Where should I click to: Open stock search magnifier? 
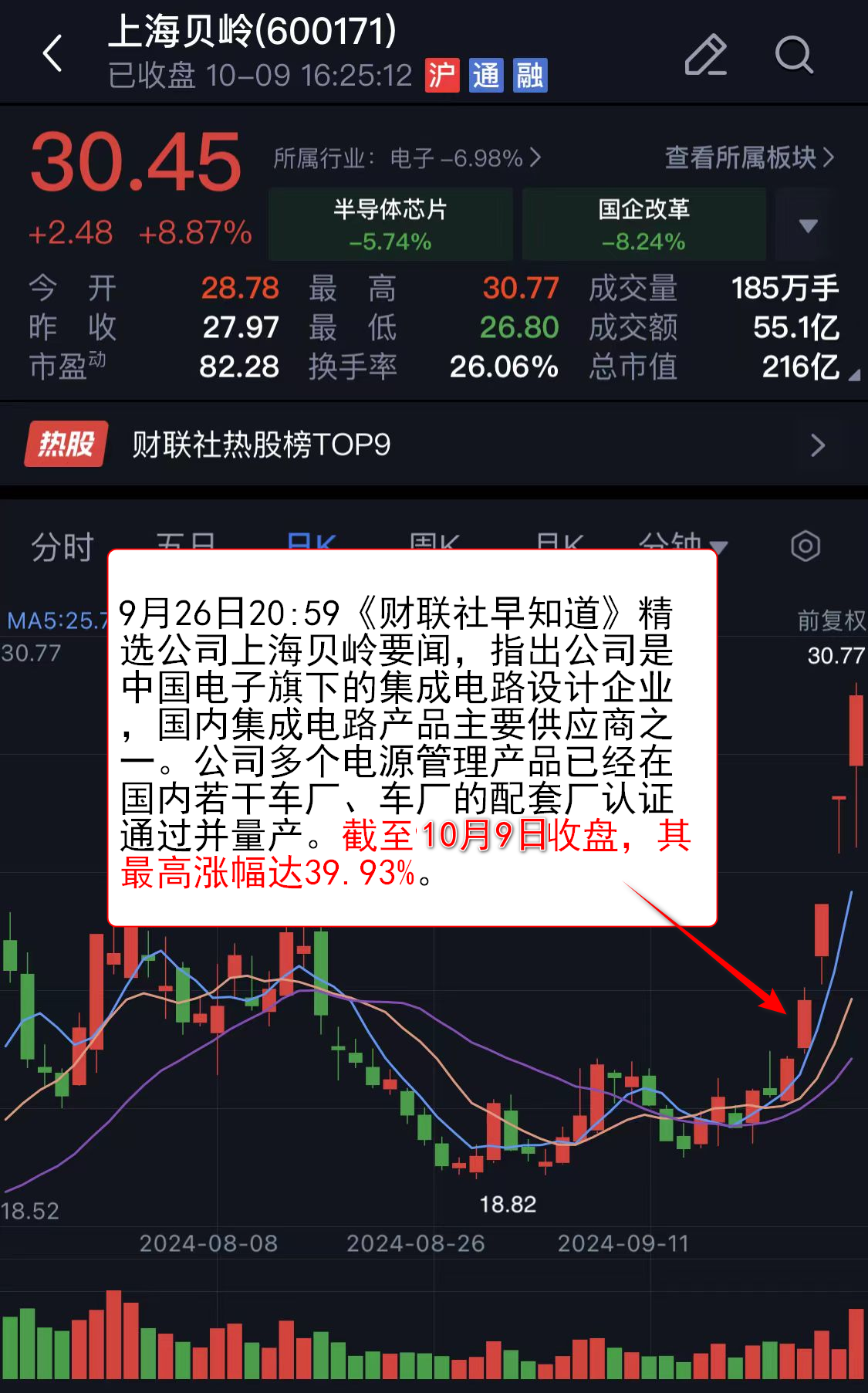click(x=793, y=55)
